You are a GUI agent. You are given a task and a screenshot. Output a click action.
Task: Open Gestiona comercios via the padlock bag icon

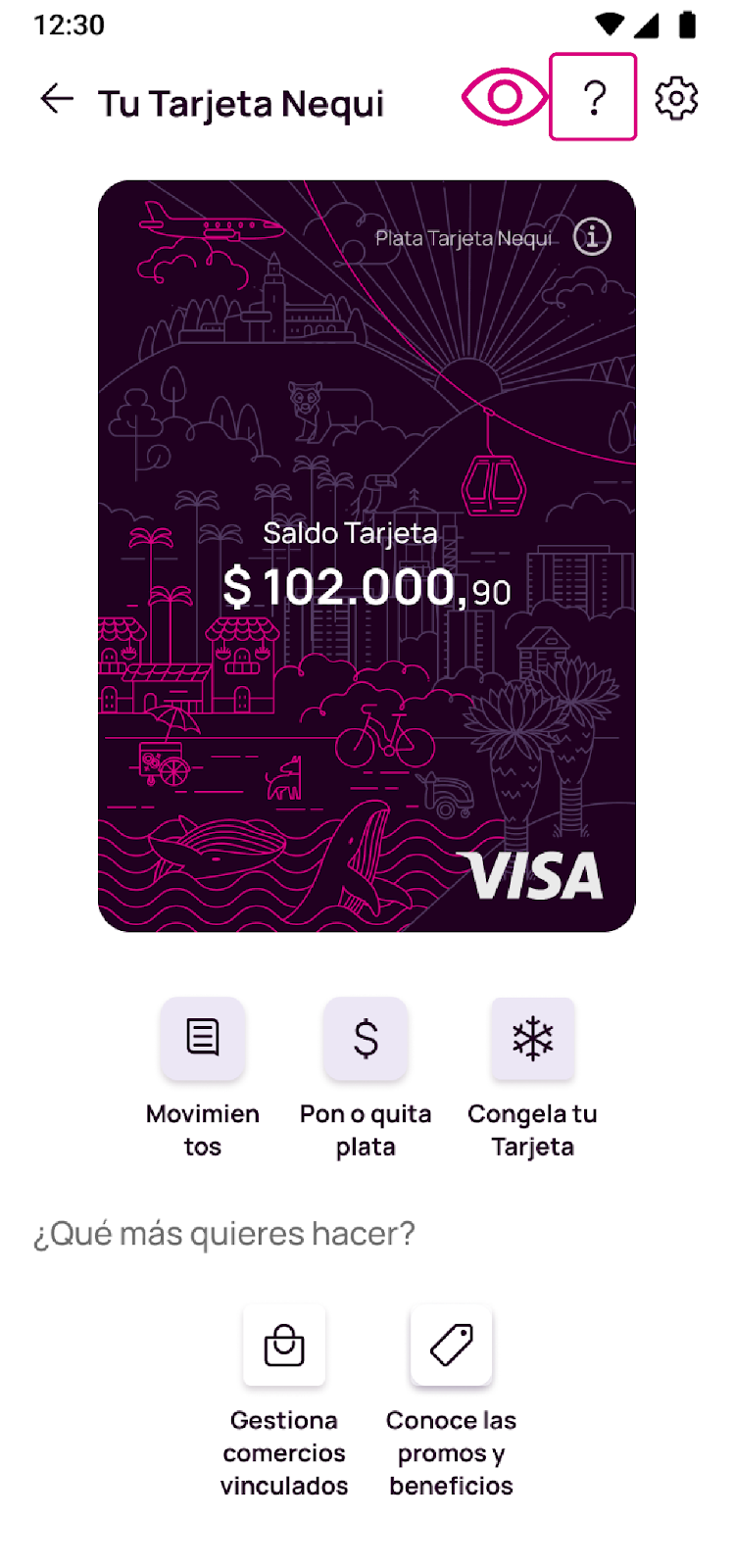click(283, 1345)
